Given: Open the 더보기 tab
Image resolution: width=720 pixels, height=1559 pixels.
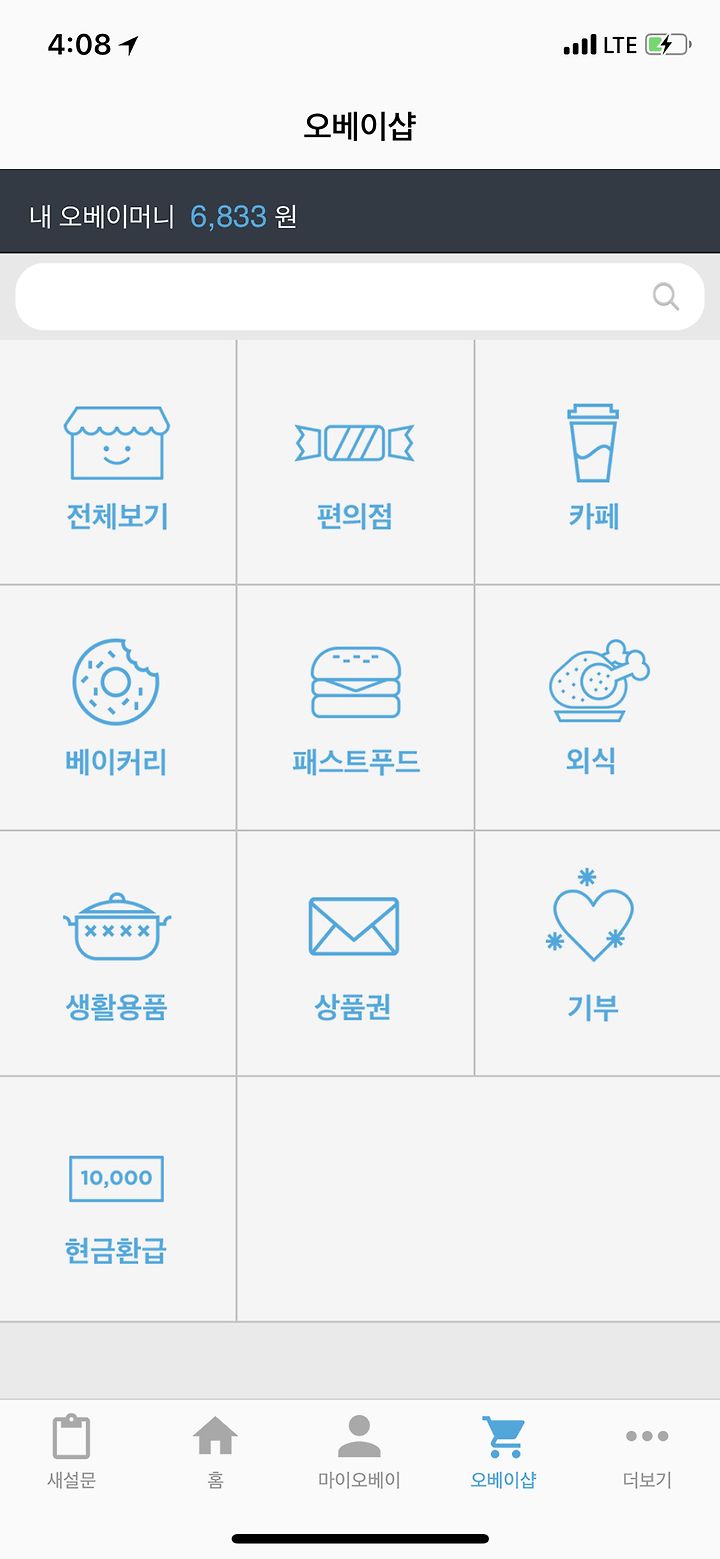Looking at the screenshot, I should click(x=647, y=1452).
